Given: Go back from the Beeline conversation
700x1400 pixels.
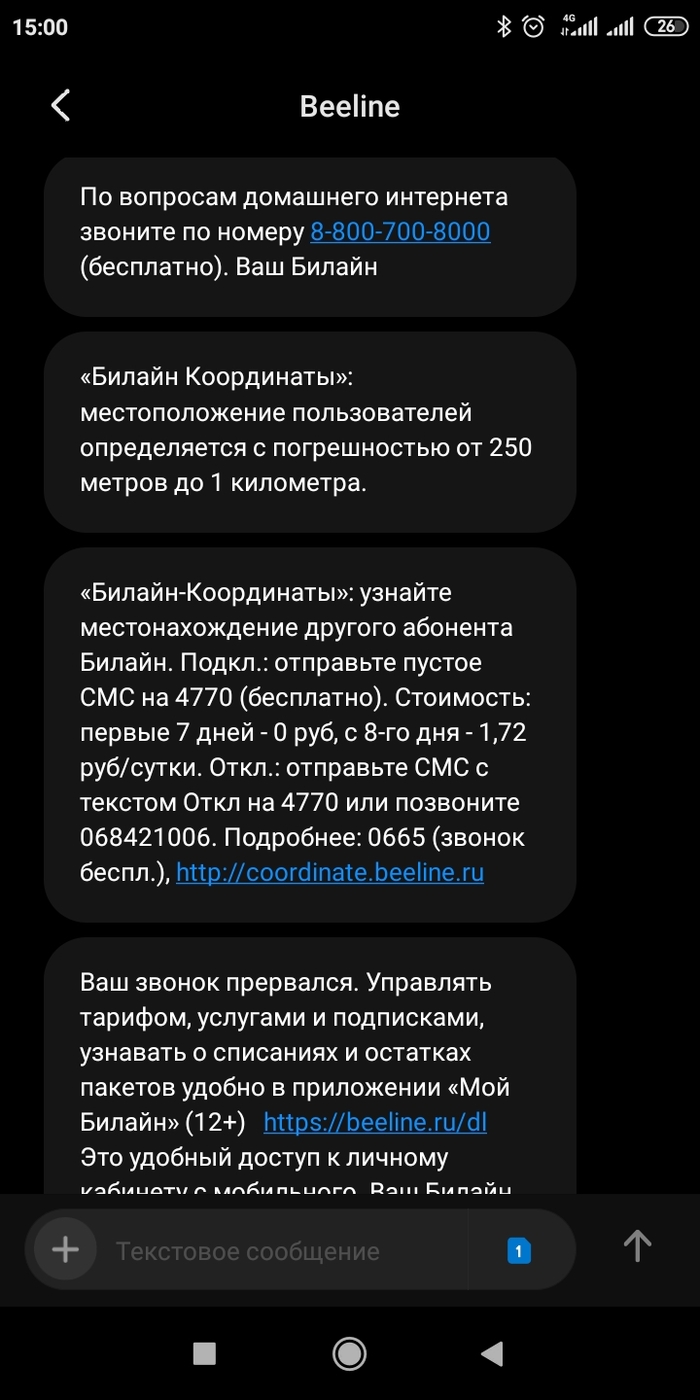Looking at the screenshot, I should tap(61, 106).
